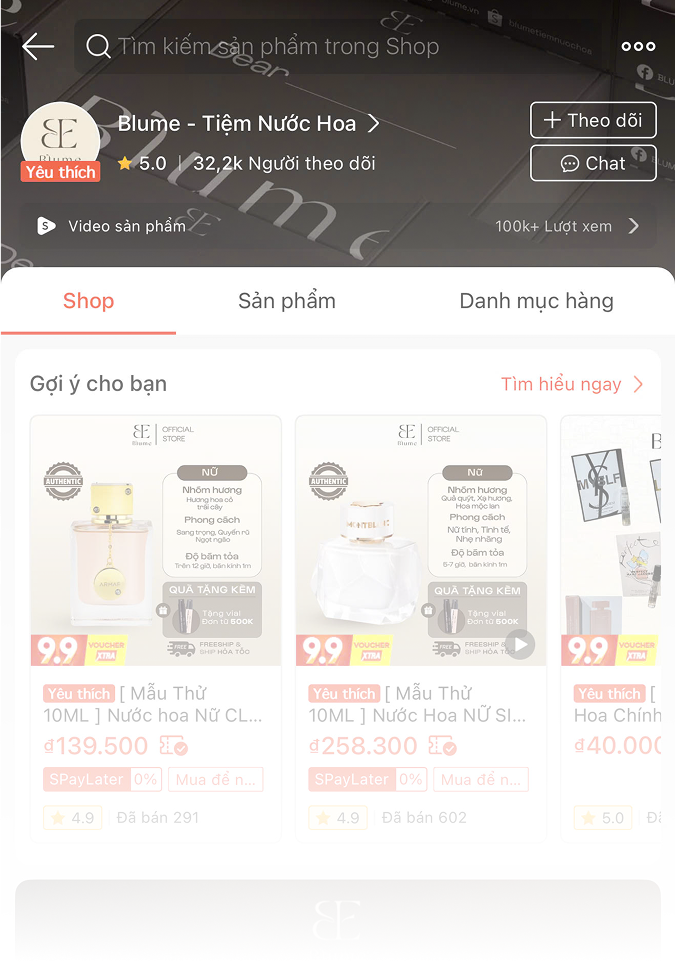This screenshot has width=675, height=962.
Task: Start a chat with the shop
Action: [x=593, y=163]
